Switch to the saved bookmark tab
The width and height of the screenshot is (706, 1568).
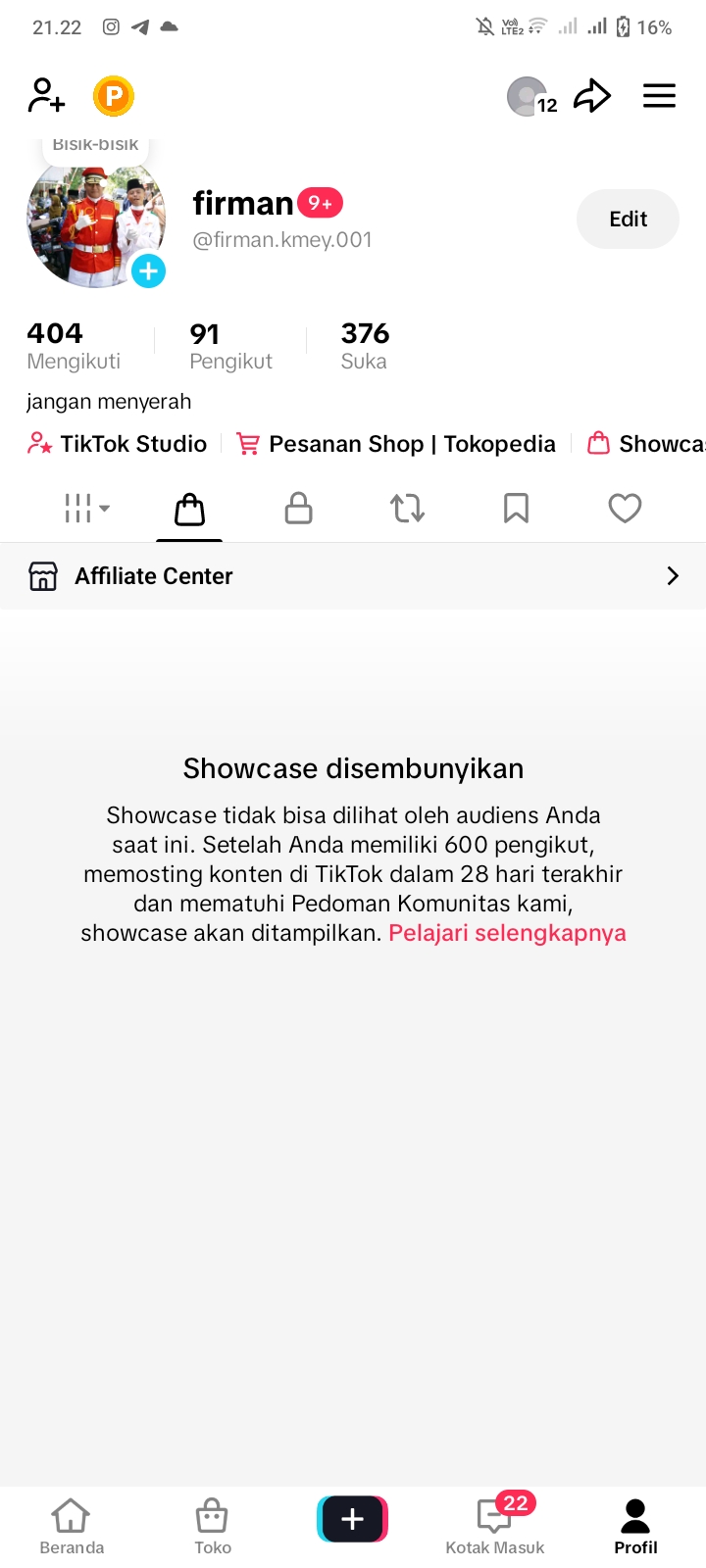[516, 508]
